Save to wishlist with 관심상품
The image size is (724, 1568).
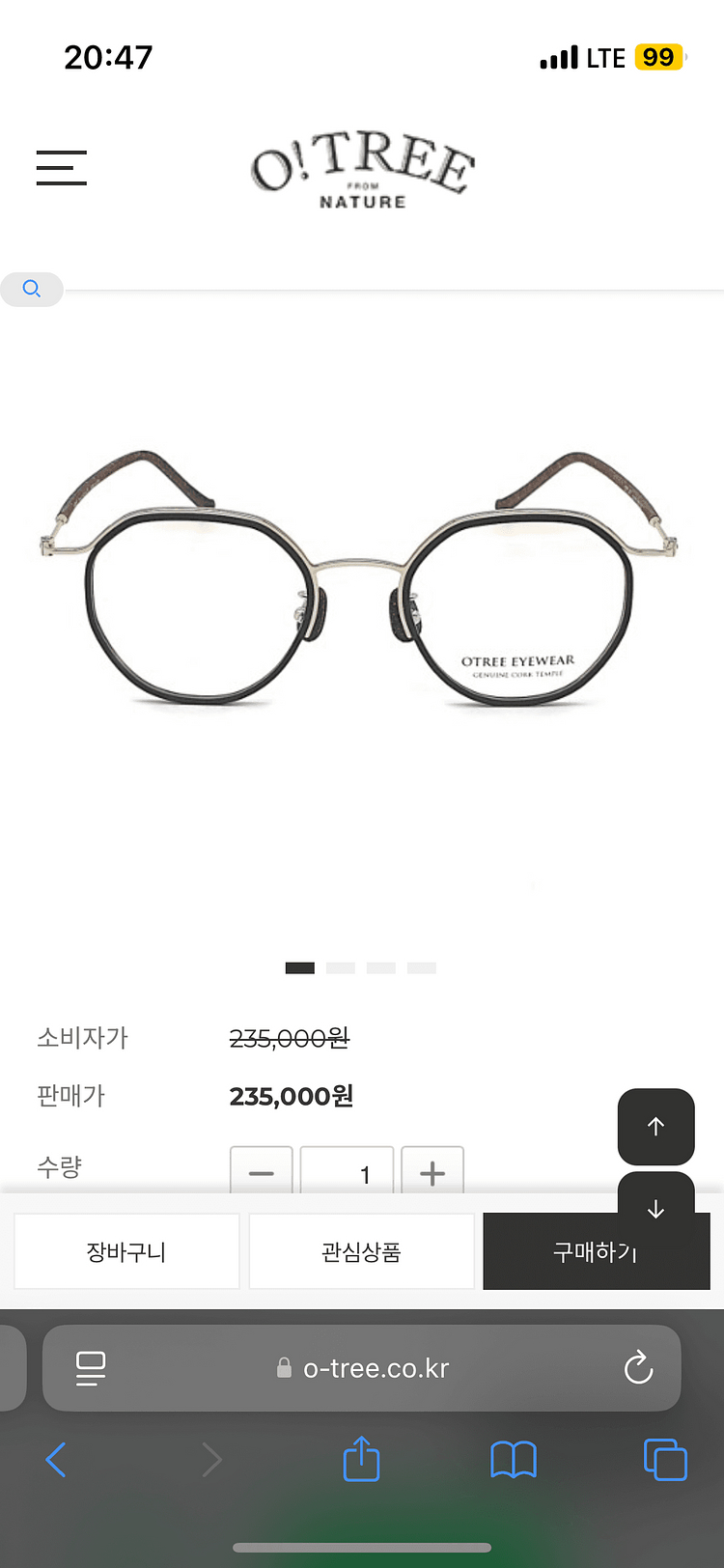(x=362, y=1251)
